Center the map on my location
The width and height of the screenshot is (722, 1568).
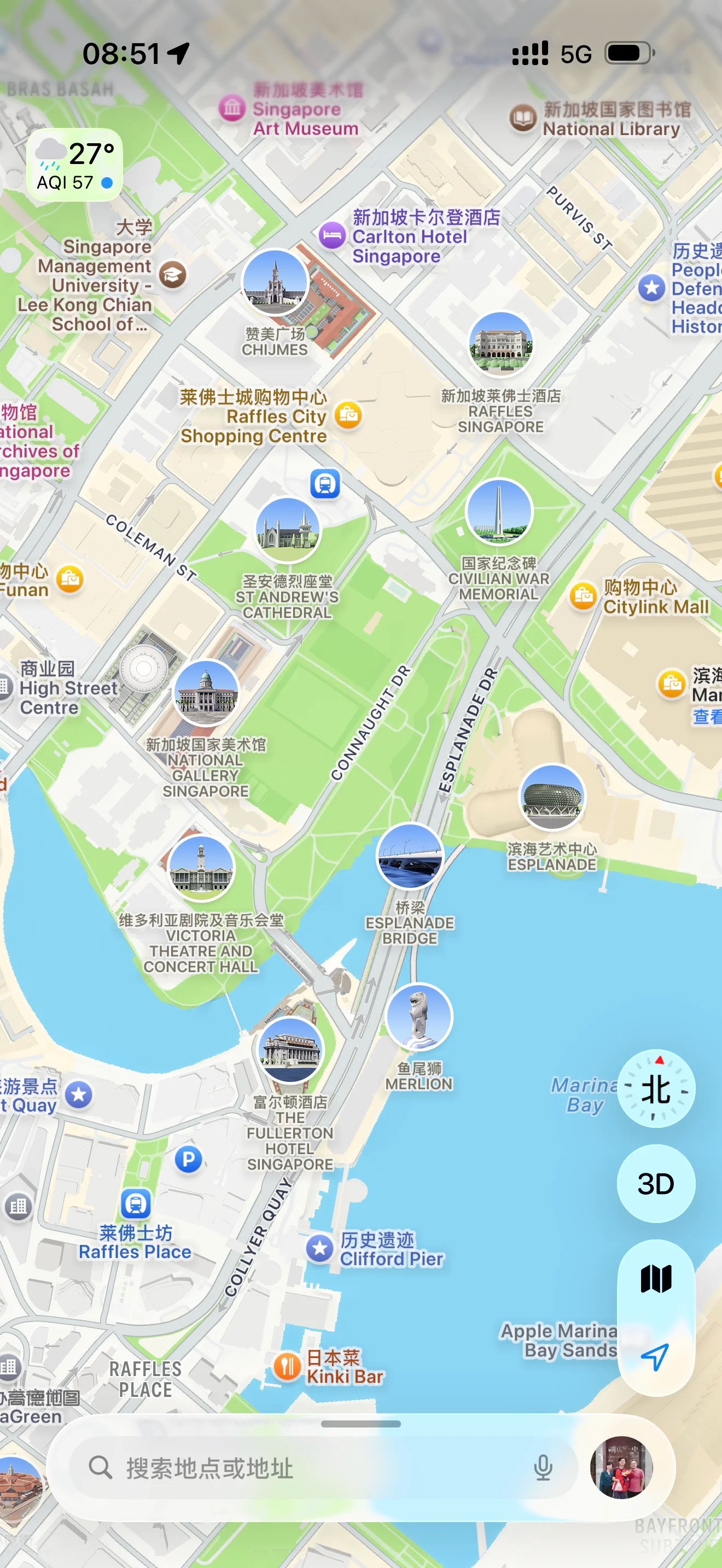pos(656,1357)
